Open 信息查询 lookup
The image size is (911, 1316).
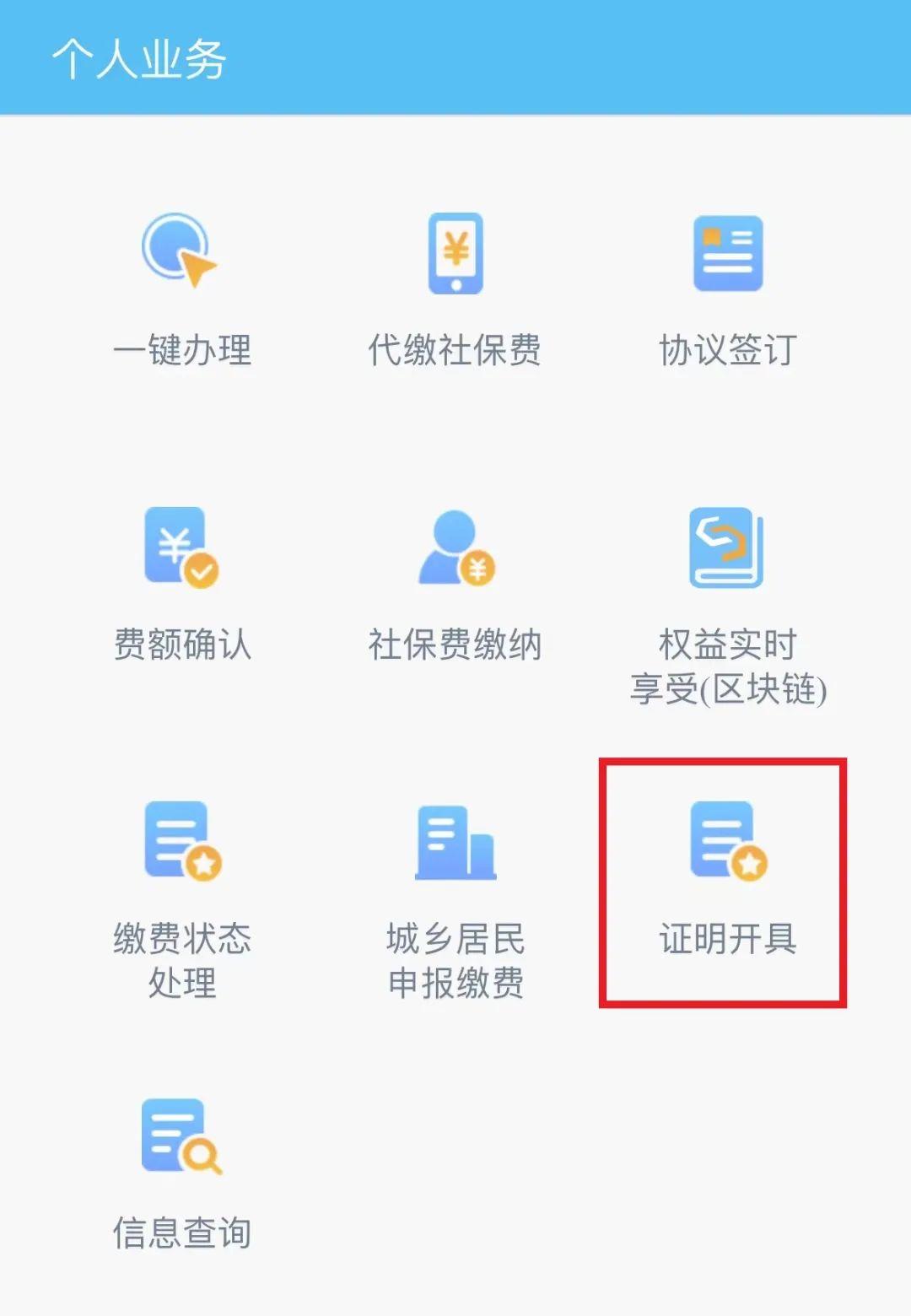(181, 1173)
